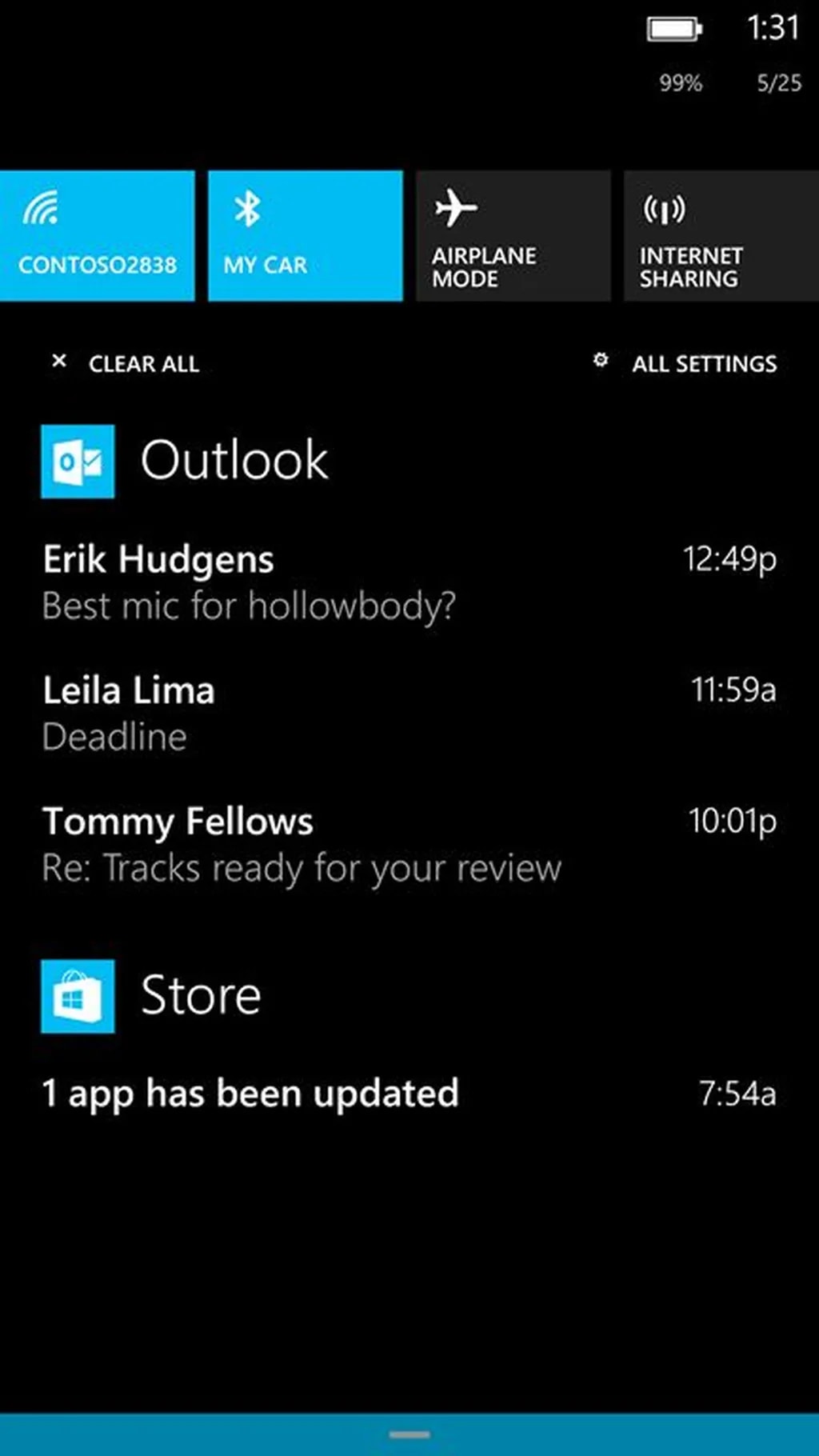Open Erik Hudgens' email about hollowbody mic
819x1456 pixels.
(408, 582)
